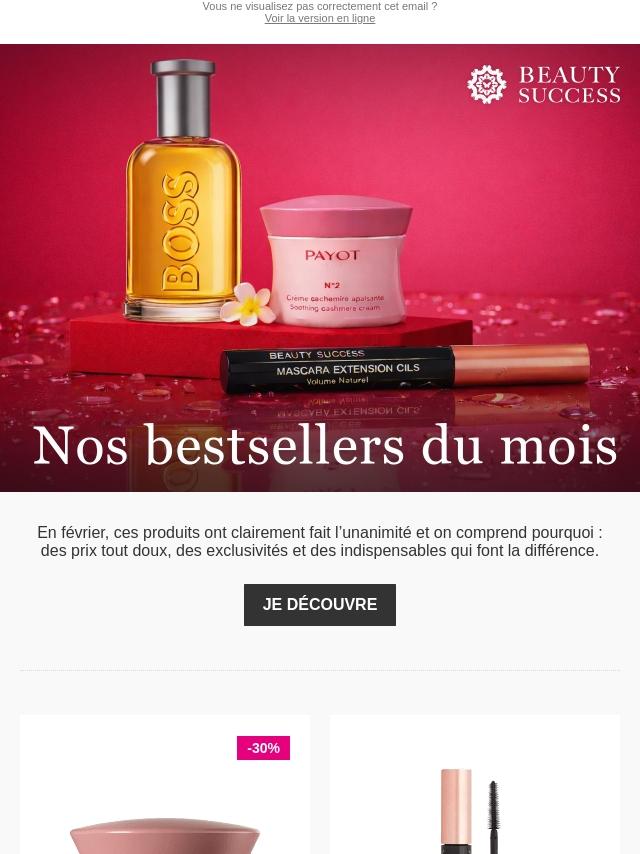The width and height of the screenshot is (640, 854).
Task: Open the 'Voir la version en ligne' link
Action: (x=319, y=19)
